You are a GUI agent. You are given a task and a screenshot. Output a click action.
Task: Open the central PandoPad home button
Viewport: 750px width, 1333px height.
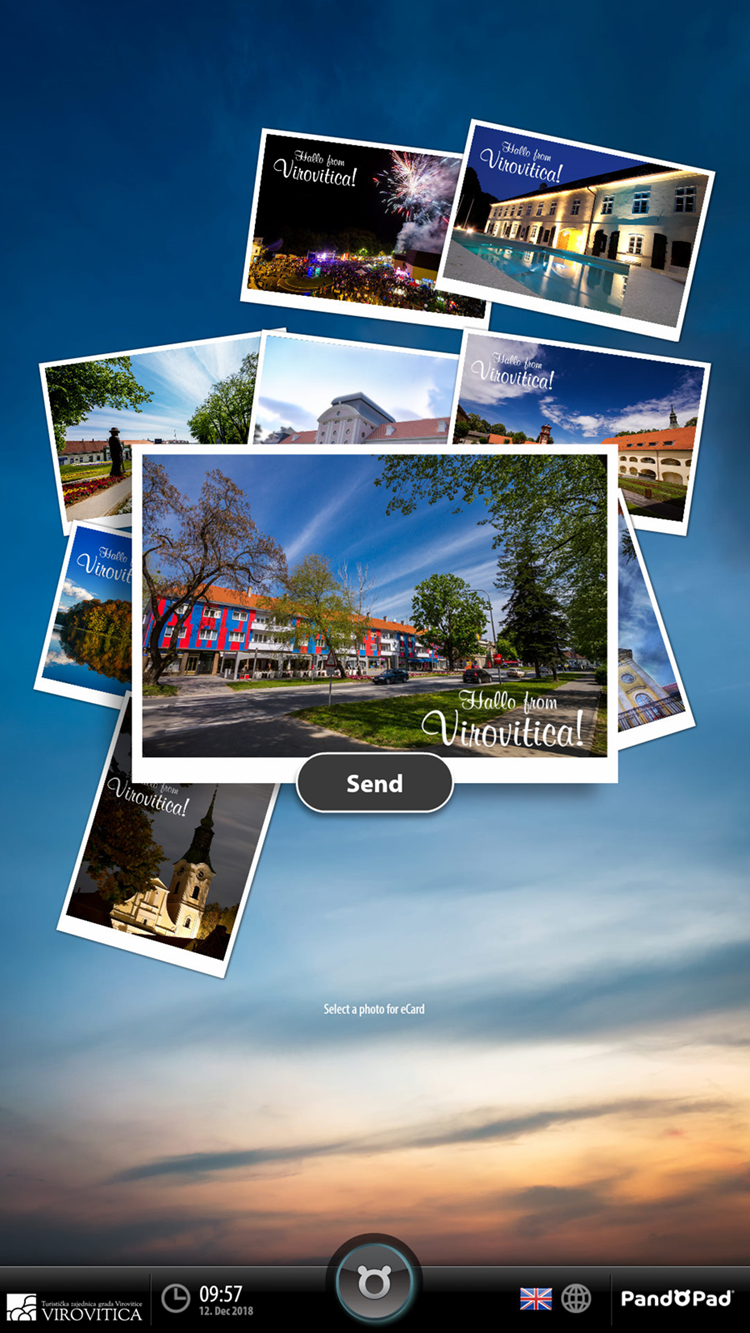tap(374, 1282)
